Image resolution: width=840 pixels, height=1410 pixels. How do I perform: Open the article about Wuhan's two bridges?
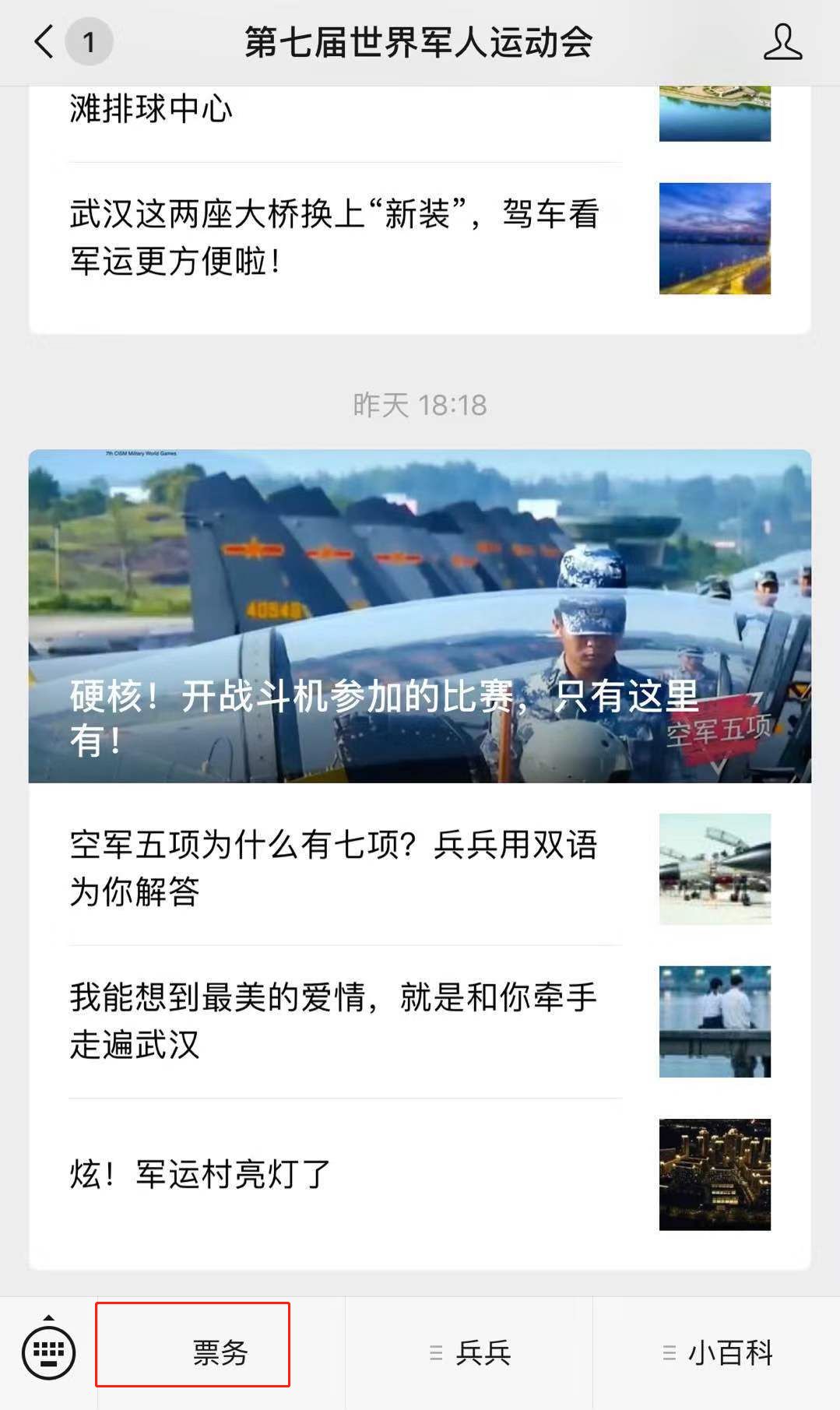tap(335, 237)
